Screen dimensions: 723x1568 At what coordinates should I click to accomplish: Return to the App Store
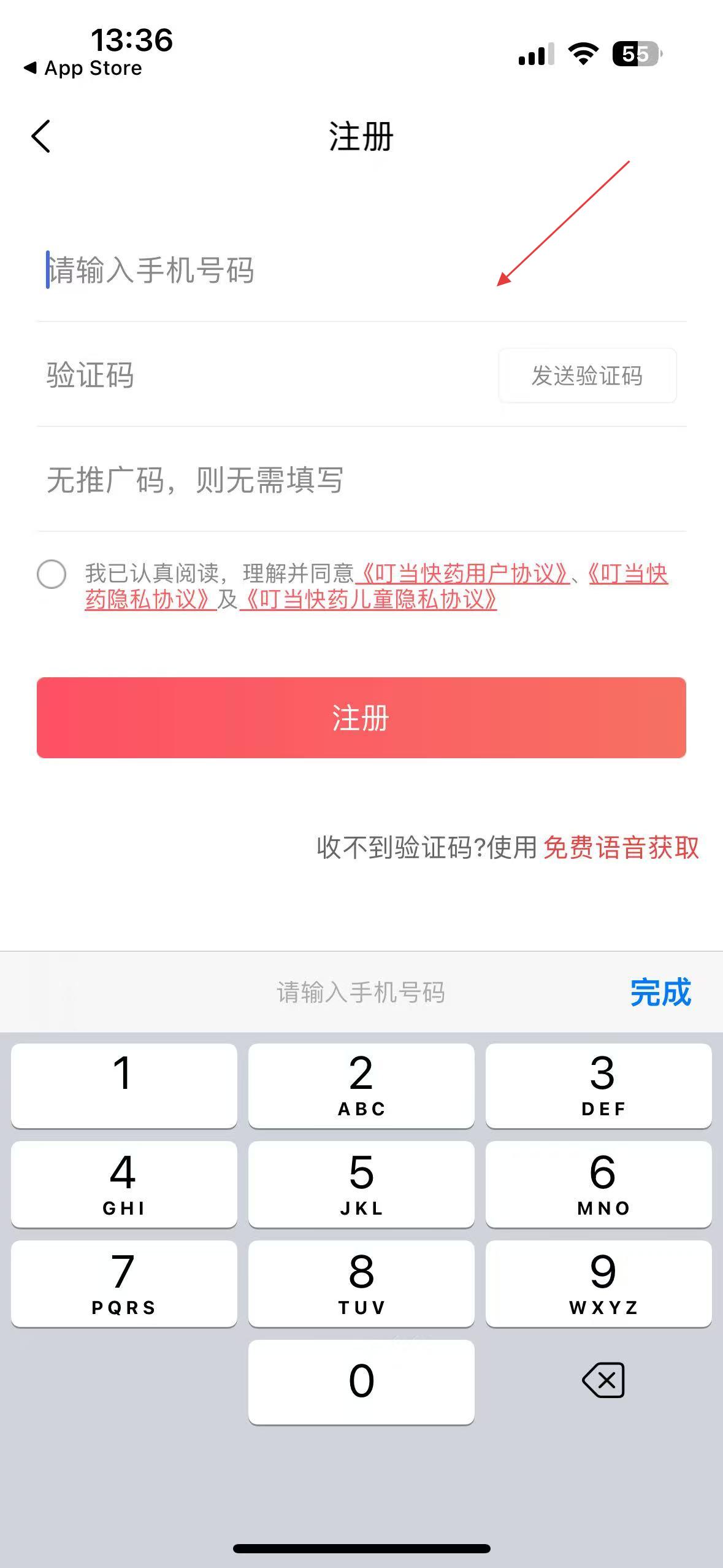83,68
